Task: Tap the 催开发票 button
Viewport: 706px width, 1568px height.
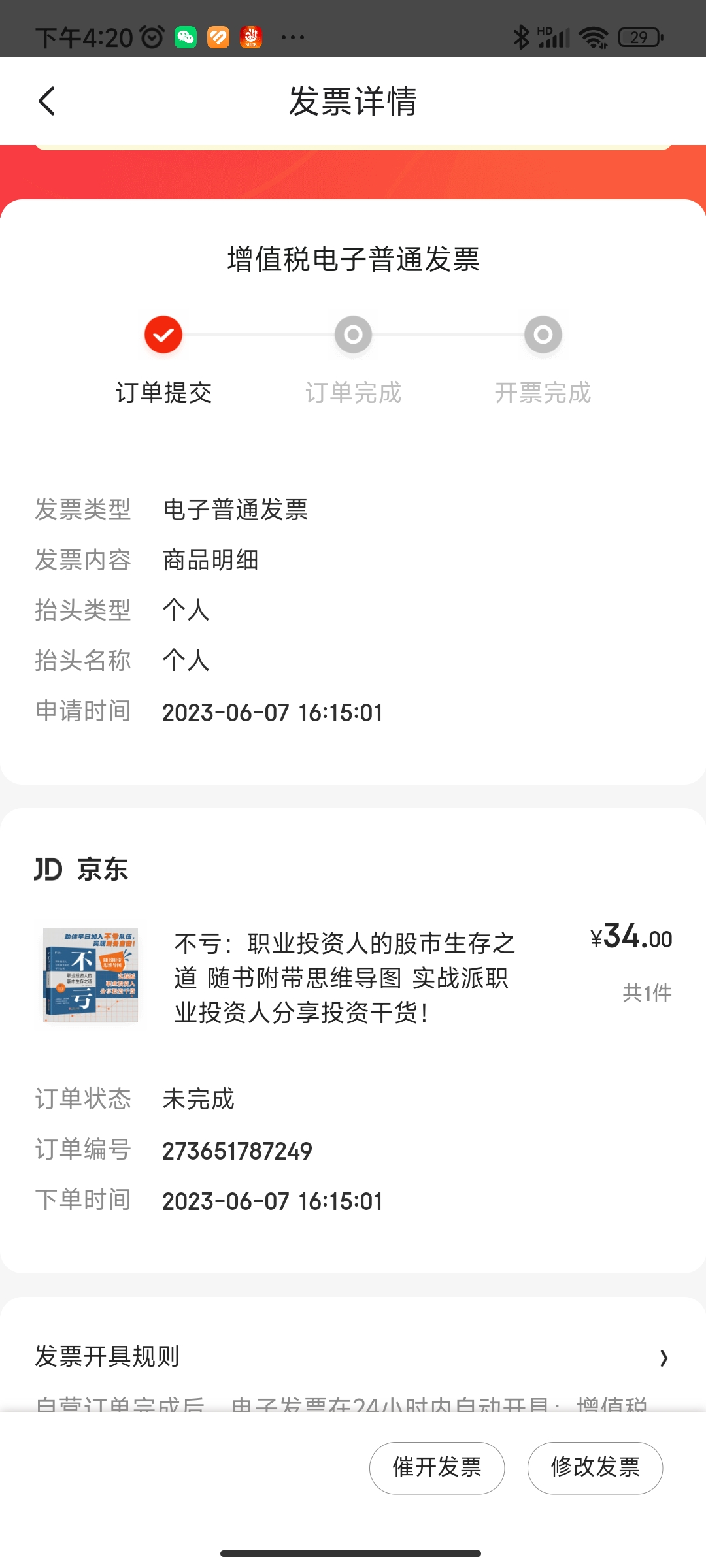Action: point(437,1467)
